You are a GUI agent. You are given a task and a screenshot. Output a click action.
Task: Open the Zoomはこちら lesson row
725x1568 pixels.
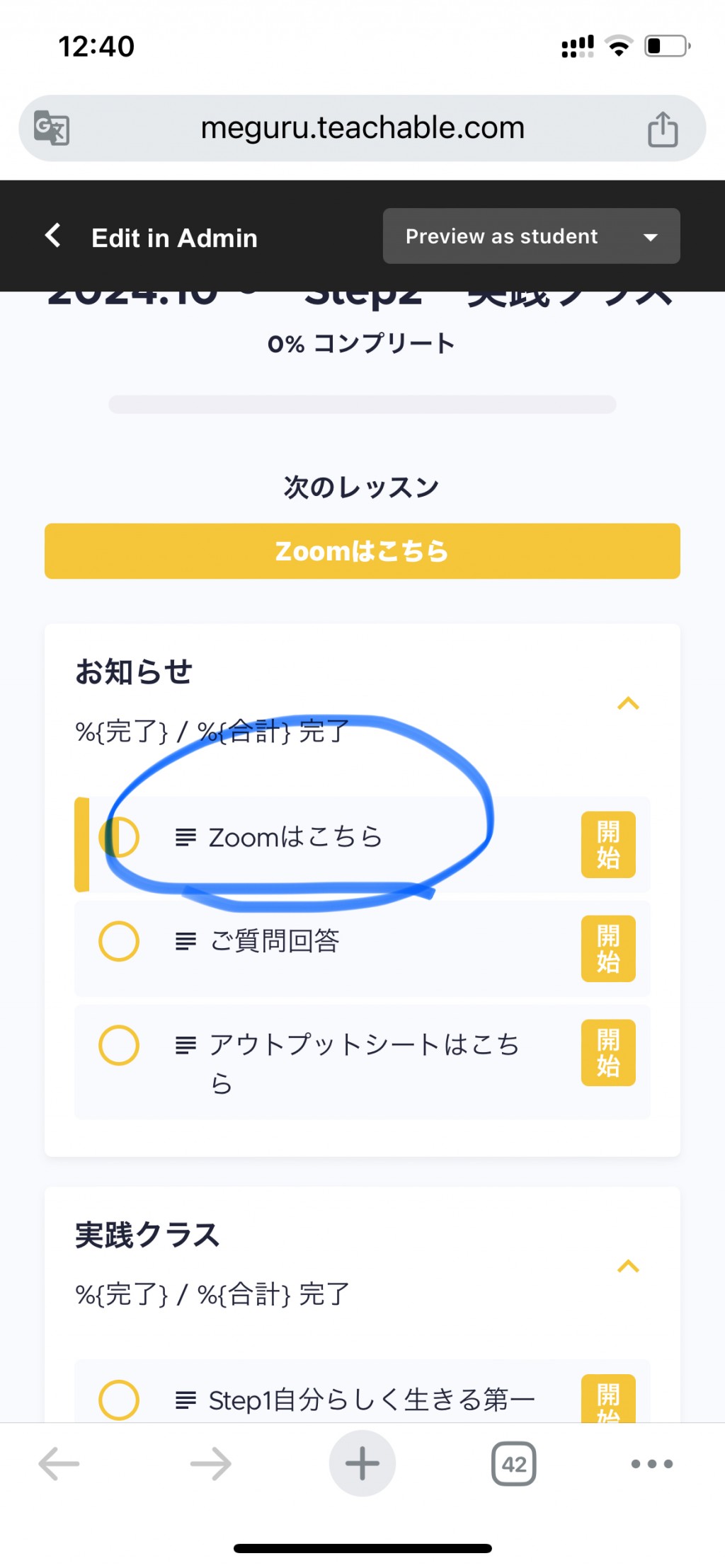(362, 844)
